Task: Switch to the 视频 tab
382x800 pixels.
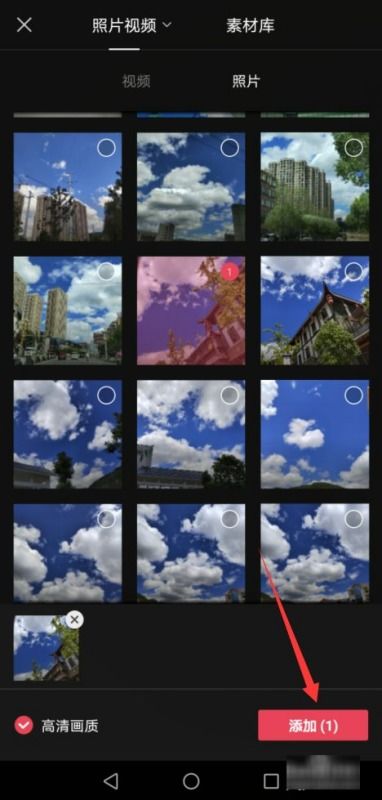Action: [x=136, y=81]
